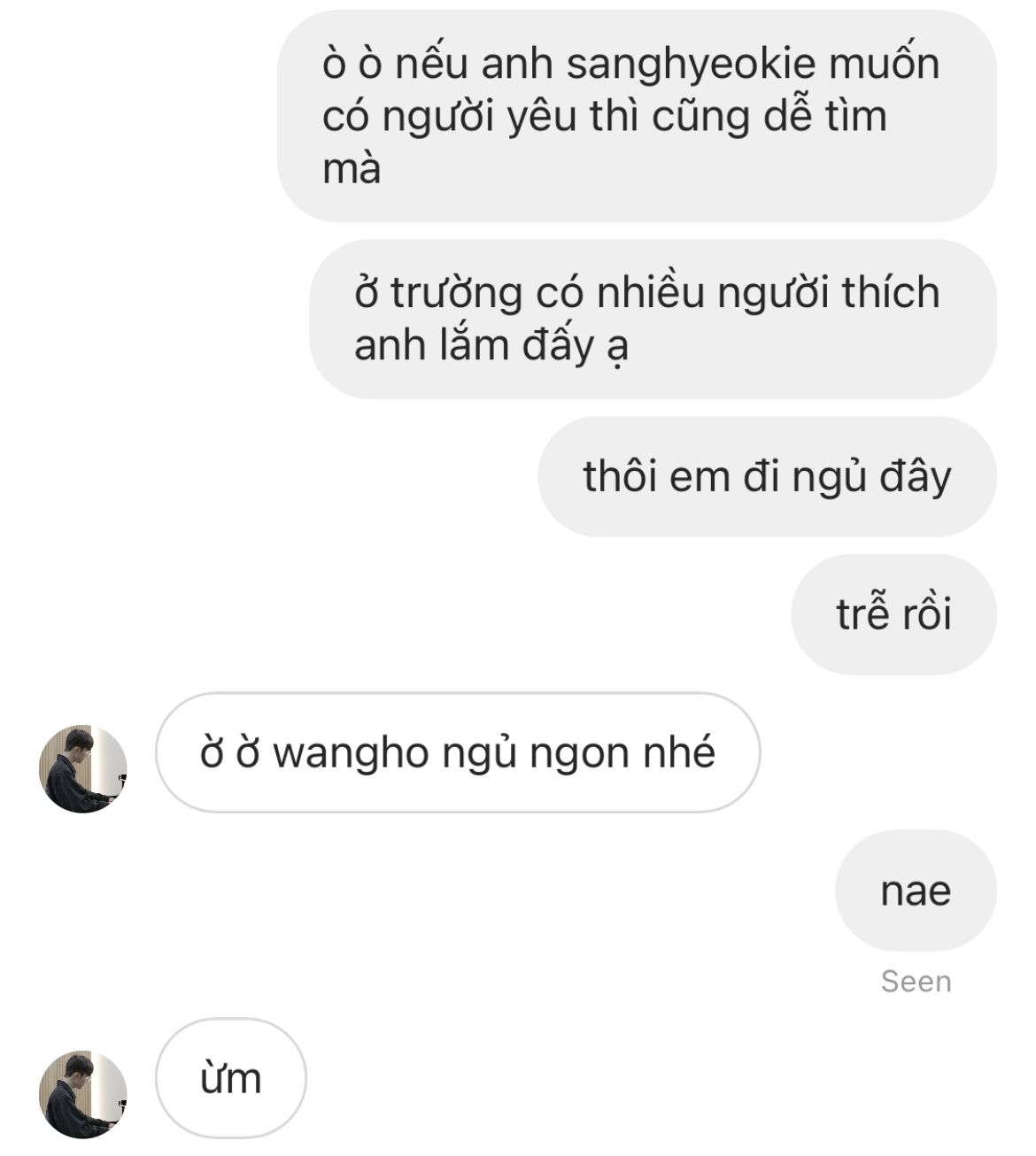The height and width of the screenshot is (1156, 1036).
Task: Tap the profile picture next to "ừm"
Action: [x=83, y=1094]
